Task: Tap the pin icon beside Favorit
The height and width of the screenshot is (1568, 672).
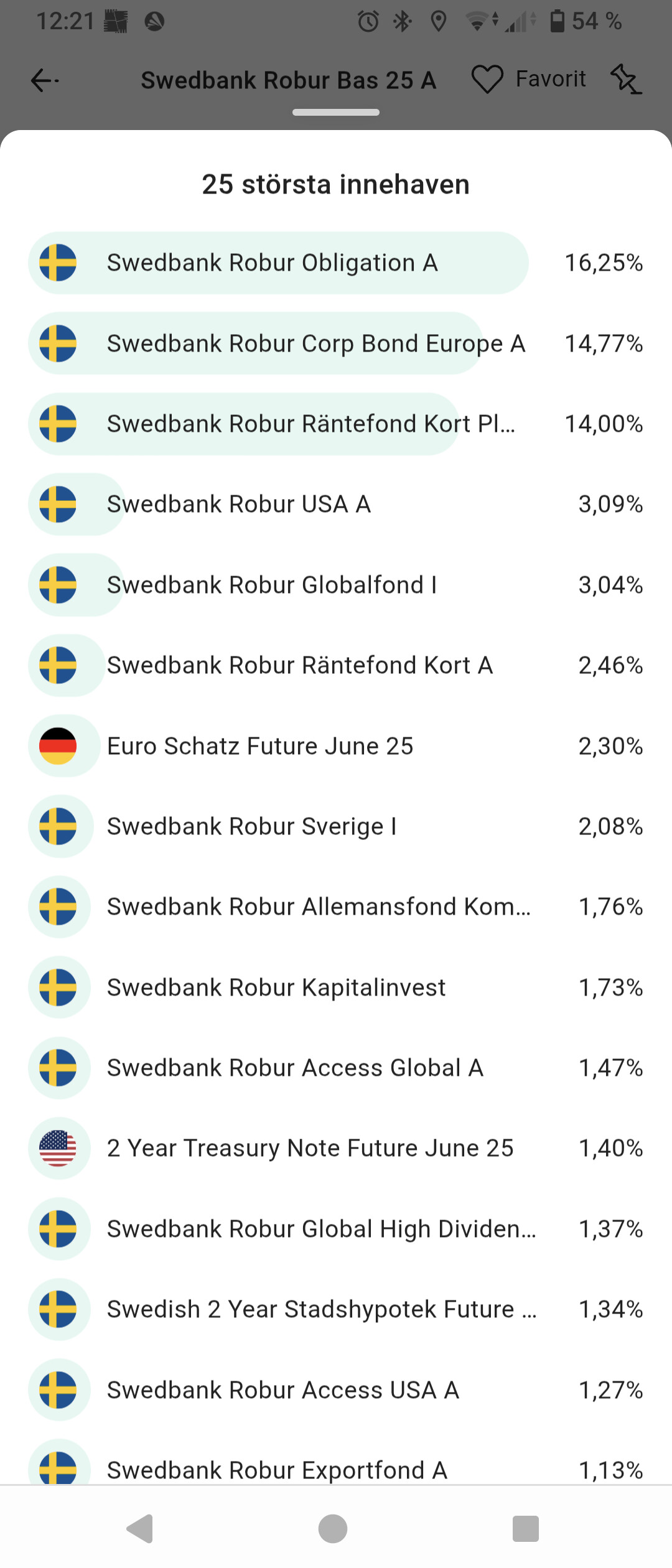Action: click(626, 80)
